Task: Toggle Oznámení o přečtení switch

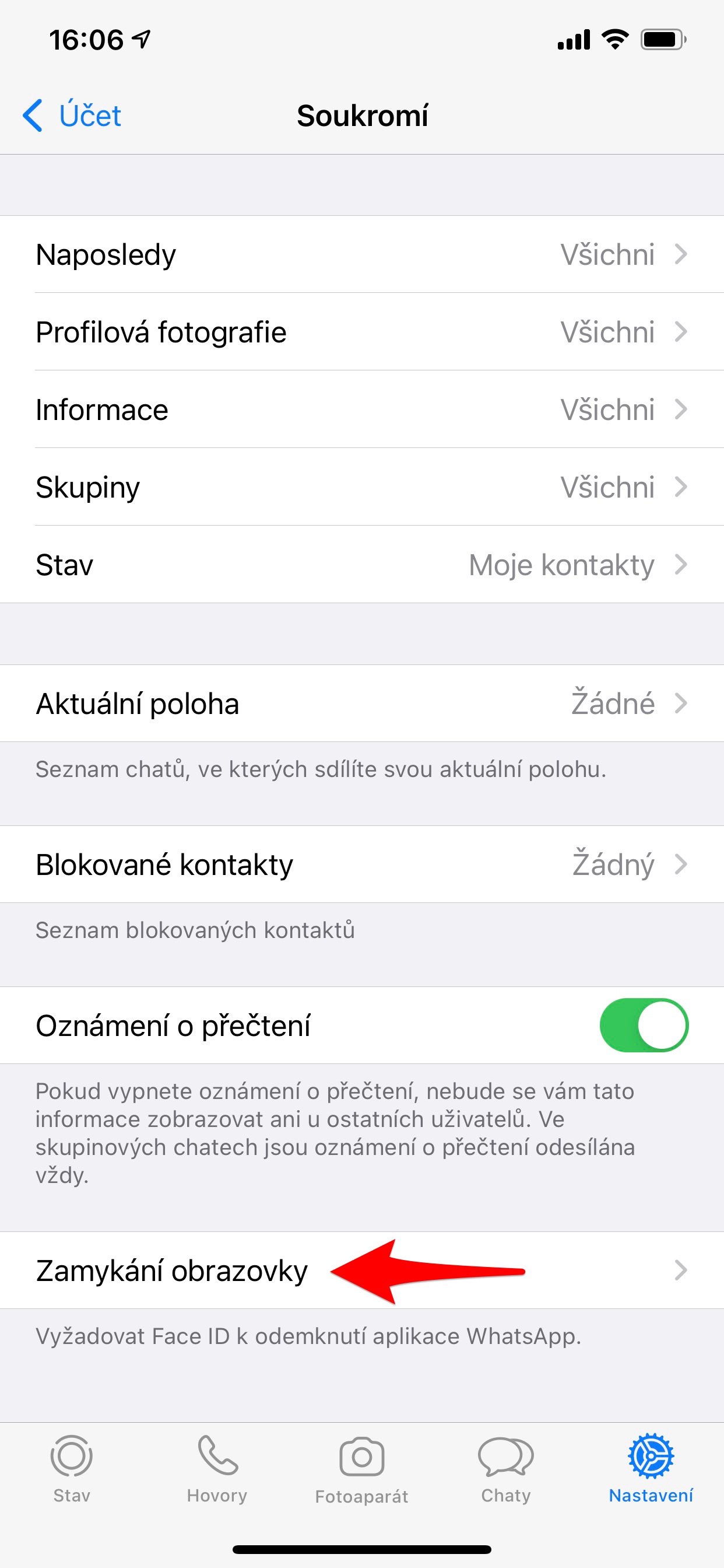Action: coord(644,1025)
